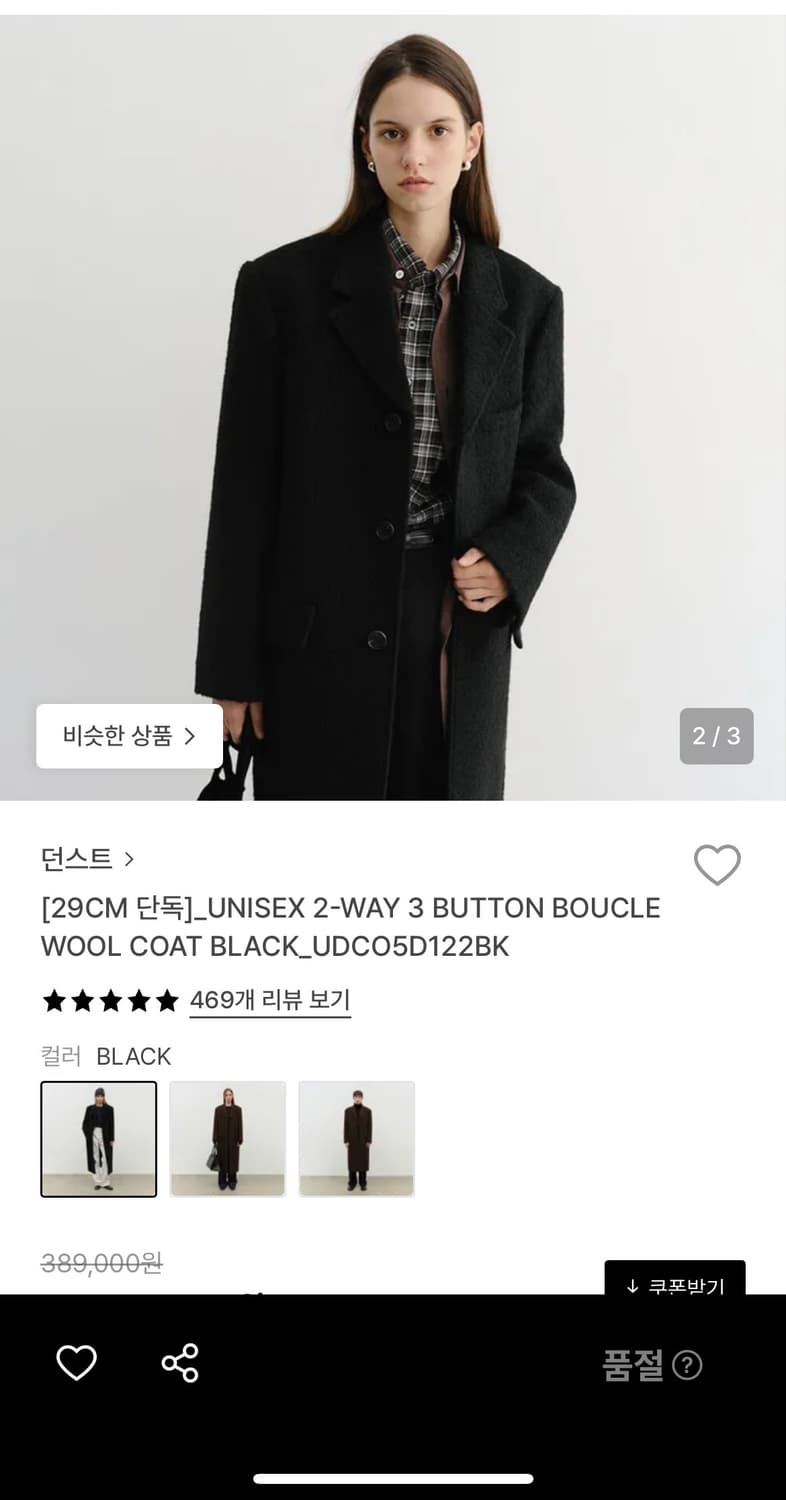Select the third color variant thumbnail
Viewport: 786px width, 1500px height.
click(x=356, y=1139)
